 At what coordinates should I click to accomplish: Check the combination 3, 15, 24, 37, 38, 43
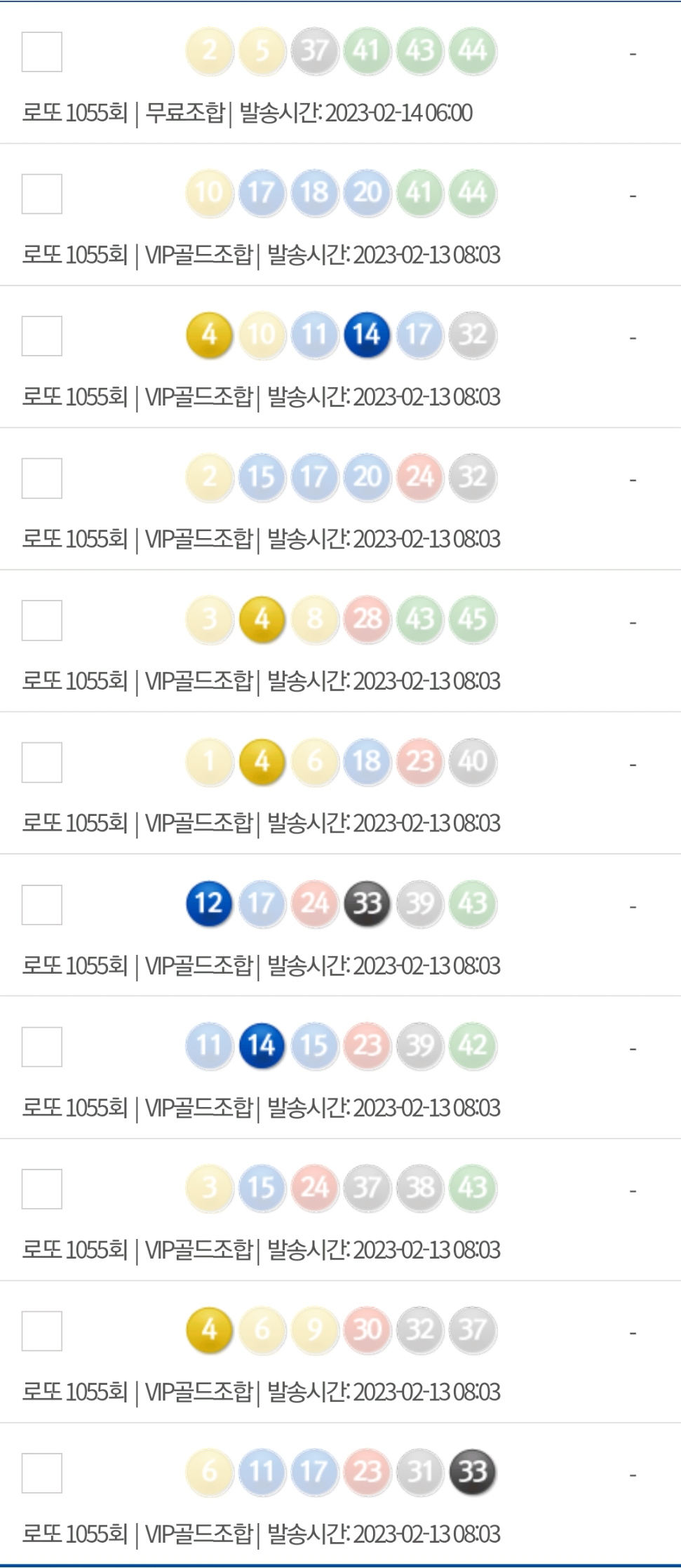click(42, 1189)
